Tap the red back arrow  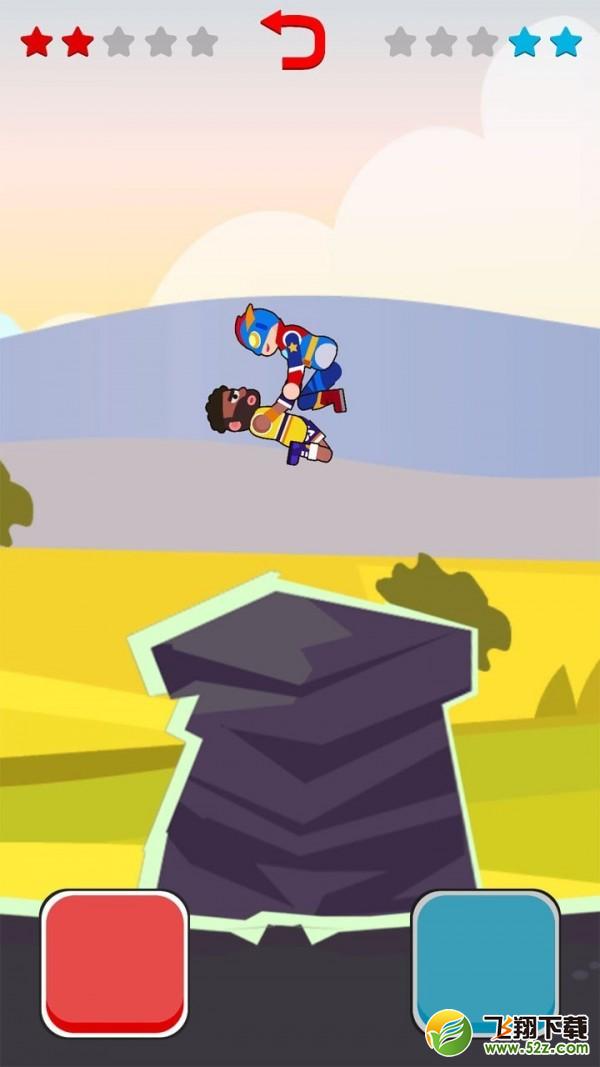tap(294, 39)
